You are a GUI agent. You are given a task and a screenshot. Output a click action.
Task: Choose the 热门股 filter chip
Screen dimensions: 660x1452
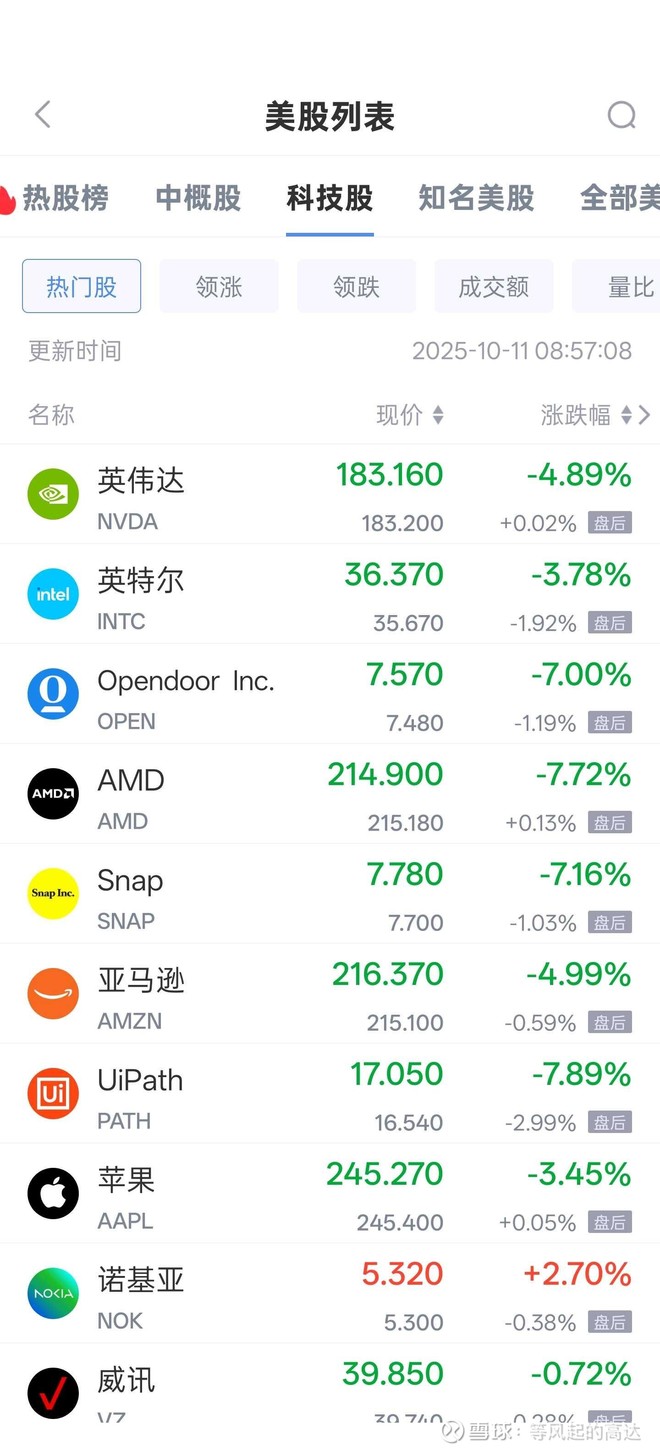tap(81, 287)
